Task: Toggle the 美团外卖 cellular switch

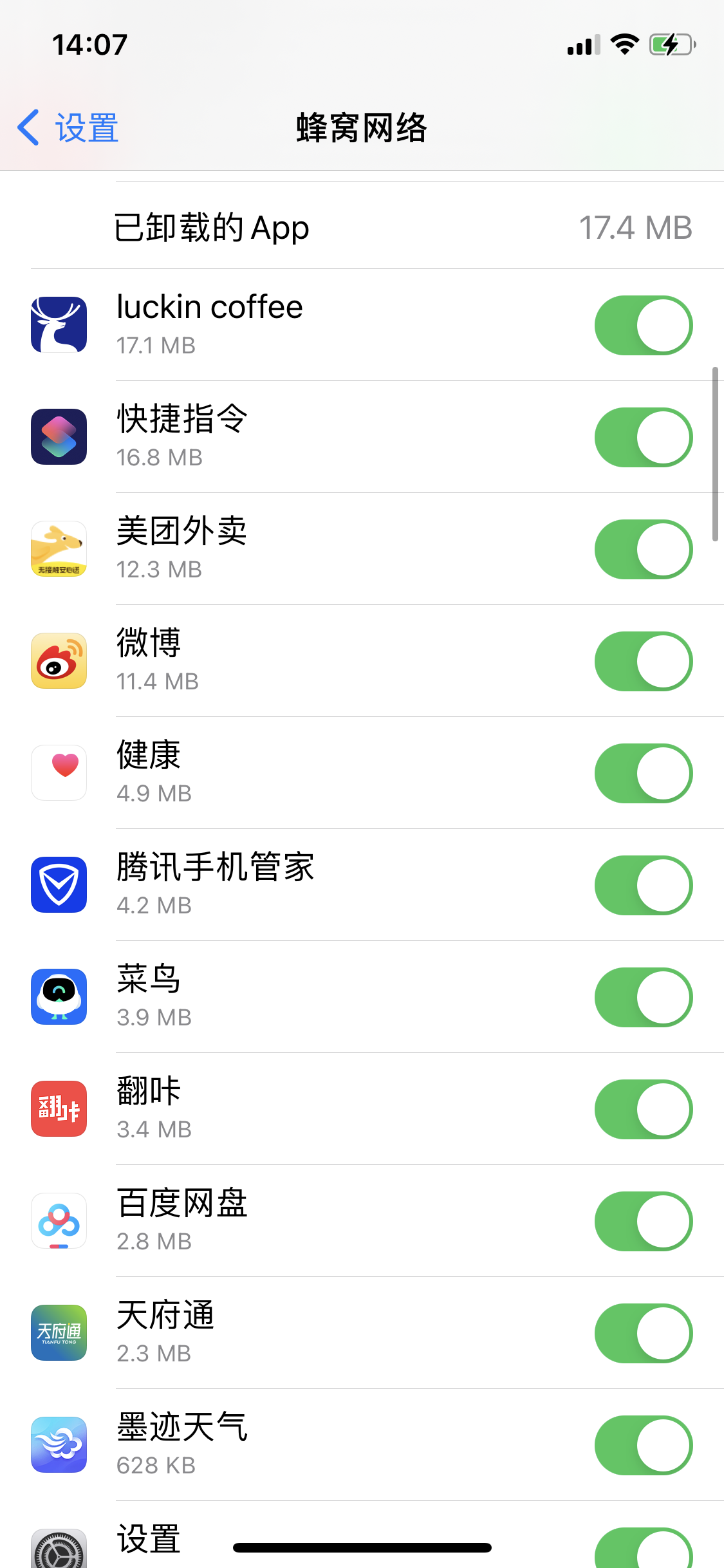Action: [x=643, y=550]
